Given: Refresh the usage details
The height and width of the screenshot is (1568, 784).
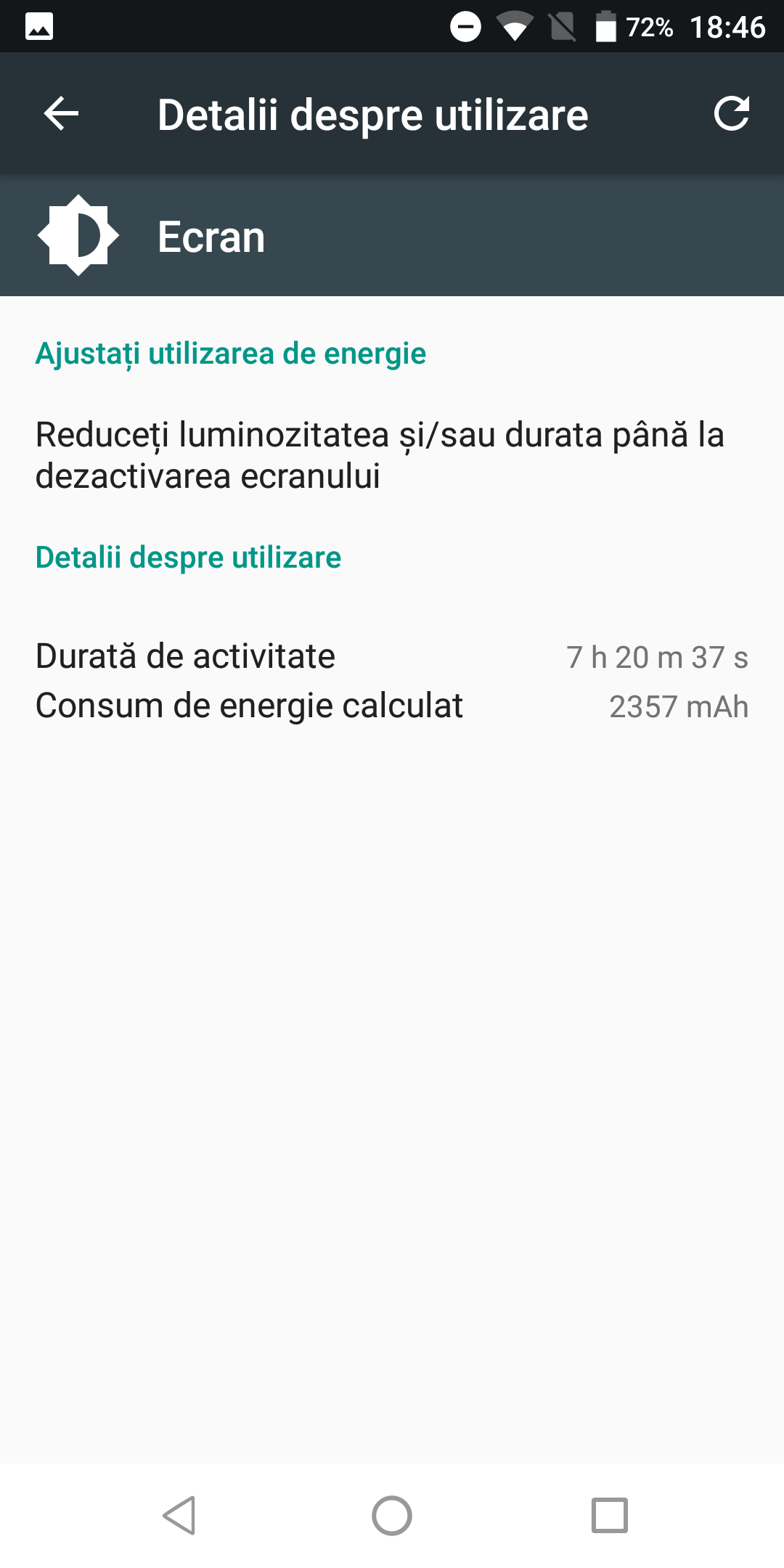Looking at the screenshot, I should point(731,114).
